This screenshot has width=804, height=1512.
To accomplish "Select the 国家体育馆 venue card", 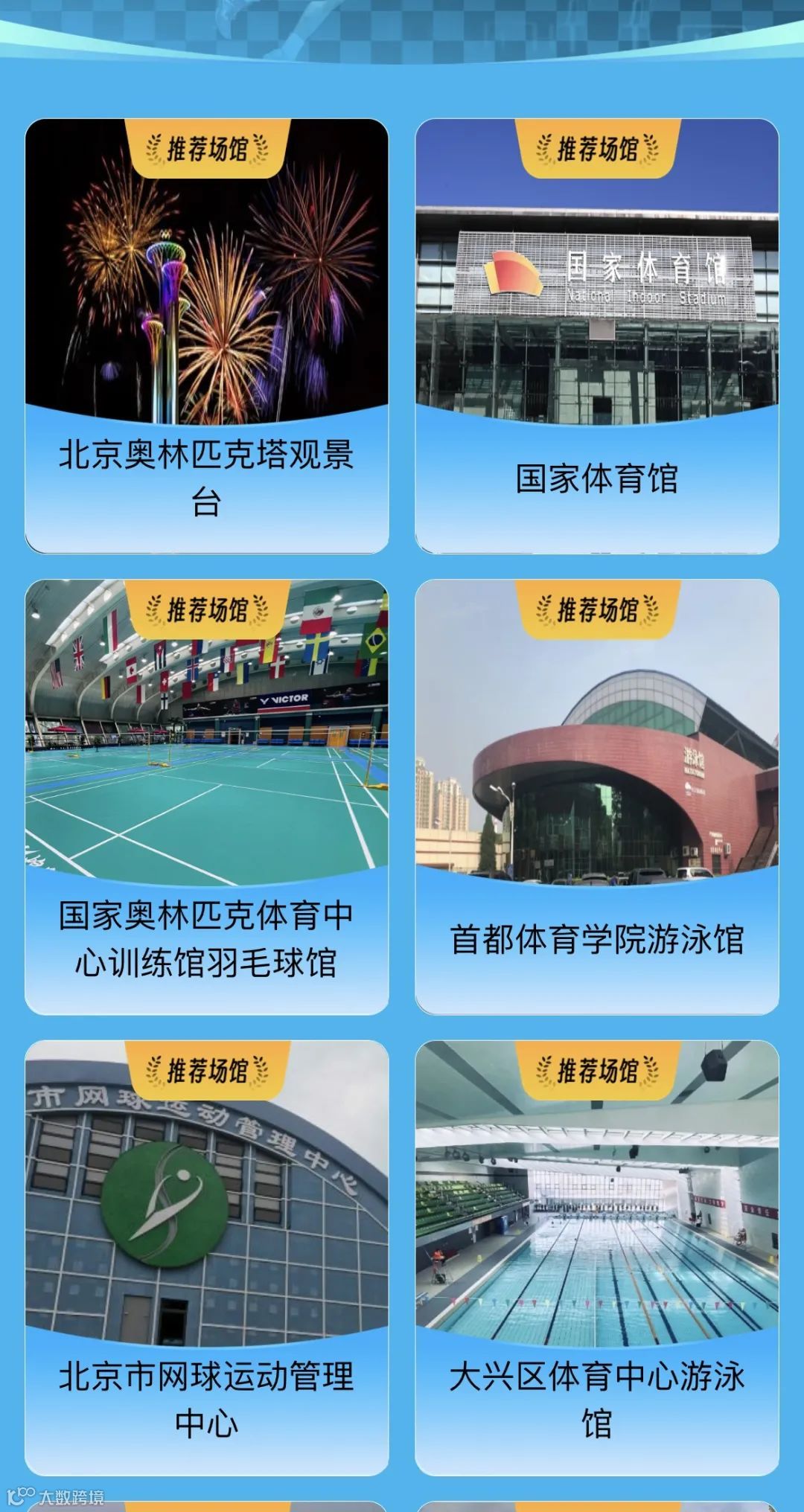I will coord(597,336).
